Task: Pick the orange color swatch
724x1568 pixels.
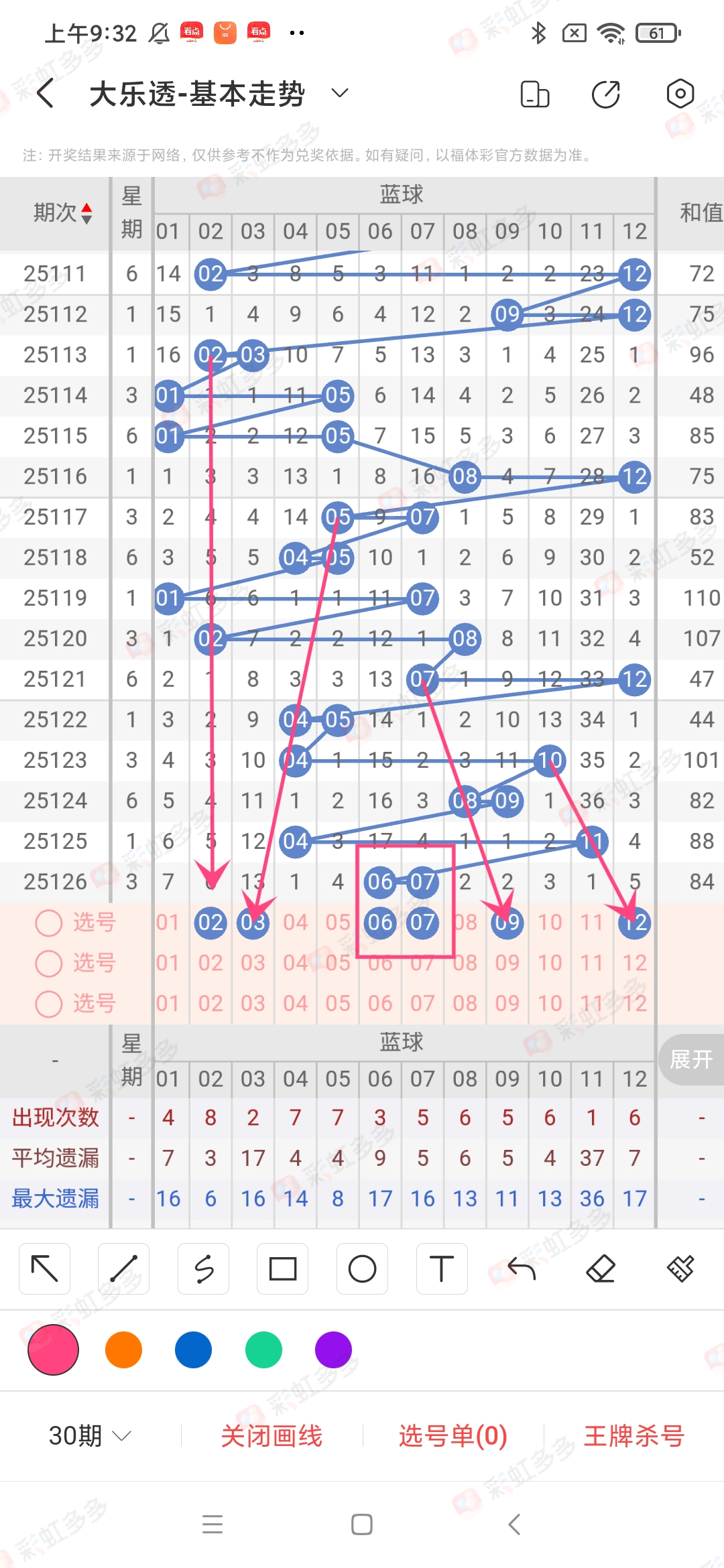Action: (123, 1349)
